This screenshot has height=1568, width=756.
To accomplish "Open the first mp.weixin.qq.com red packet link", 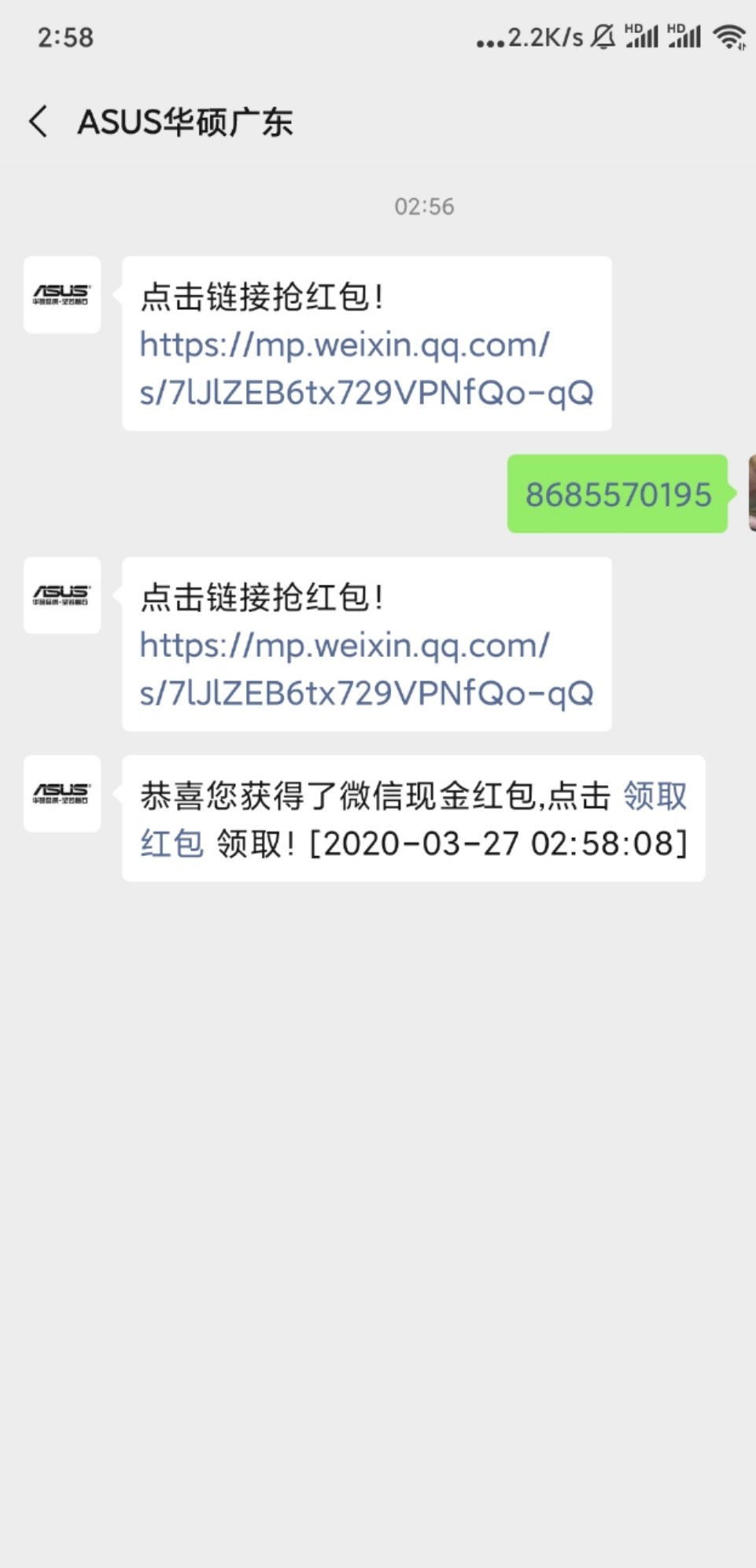I will pyautogui.click(x=367, y=368).
